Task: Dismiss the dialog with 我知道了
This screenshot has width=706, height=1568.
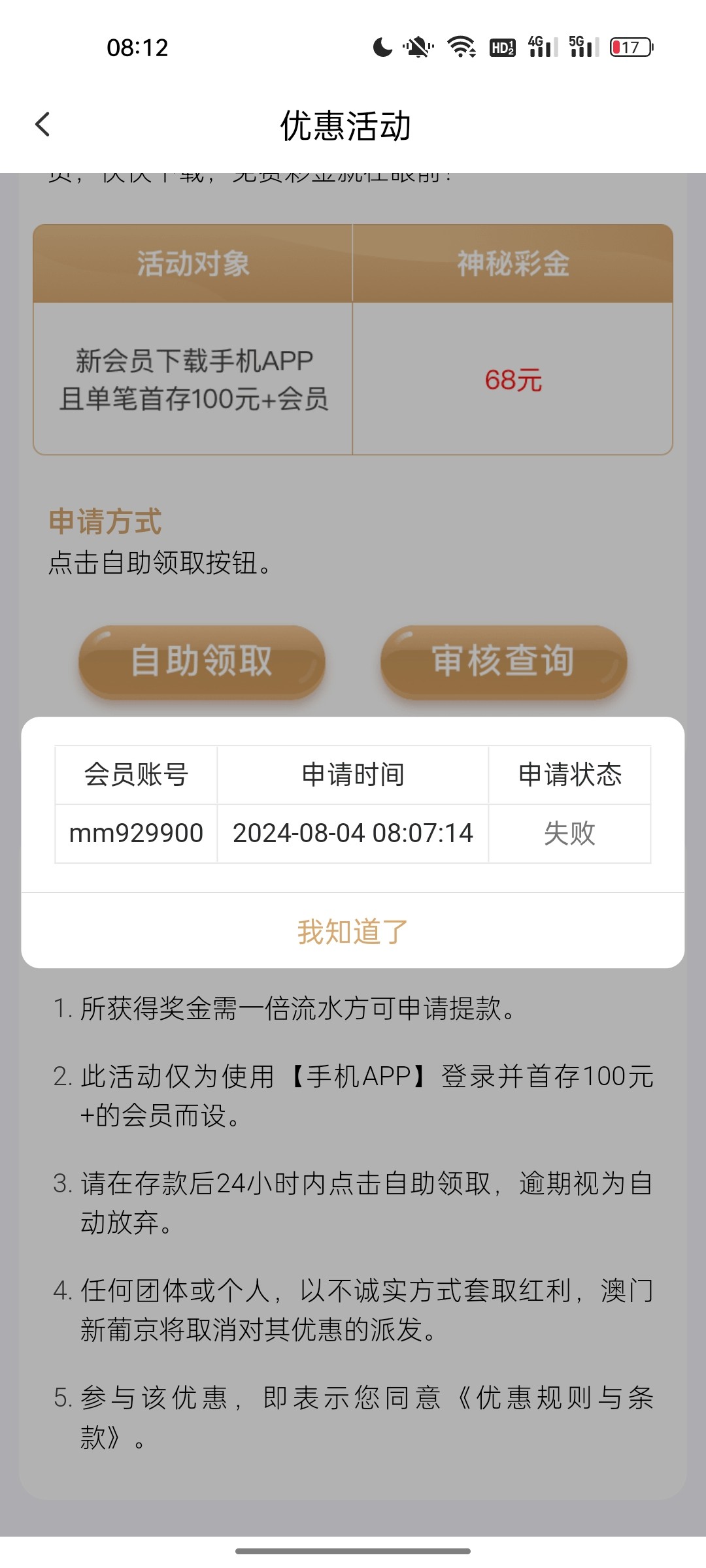Action: coord(353,931)
